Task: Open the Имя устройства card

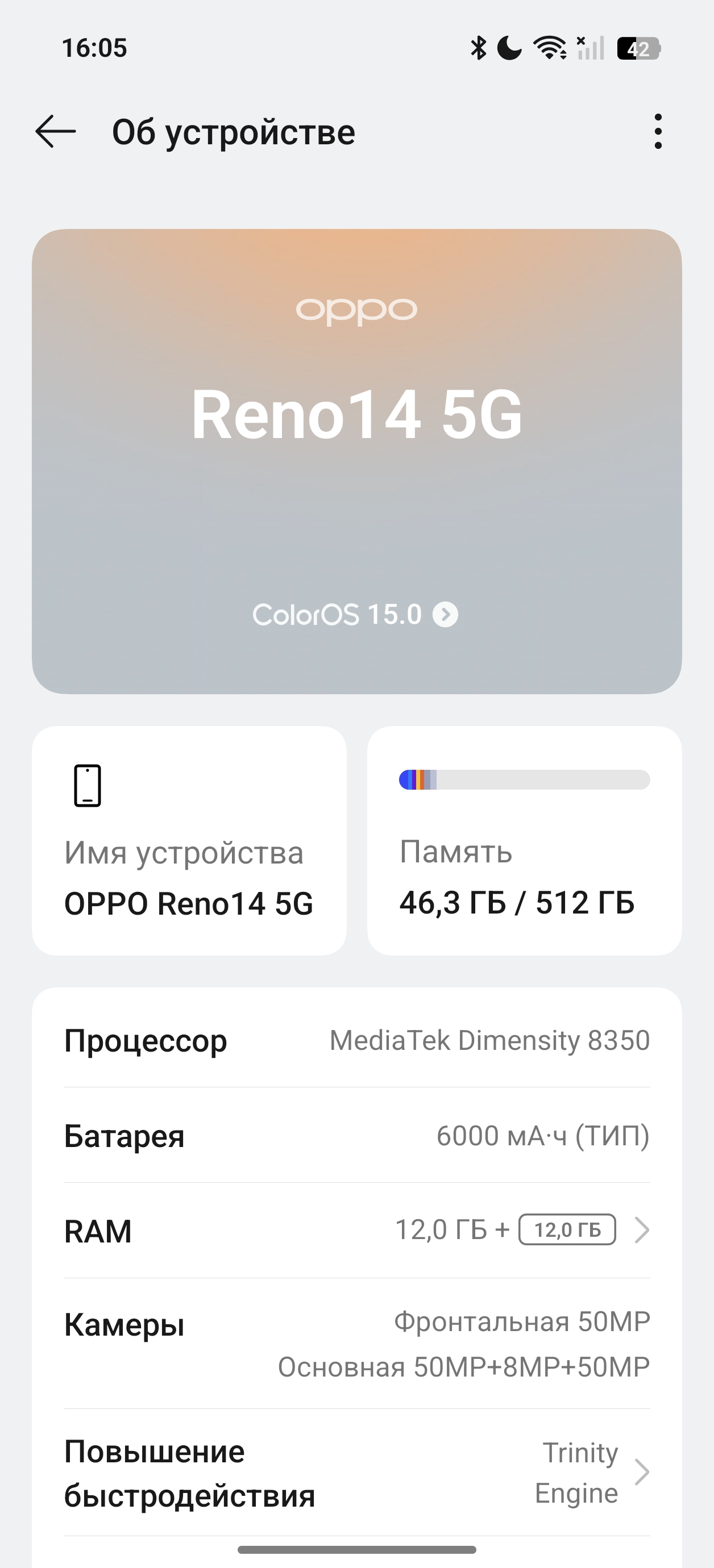Action: [x=189, y=841]
